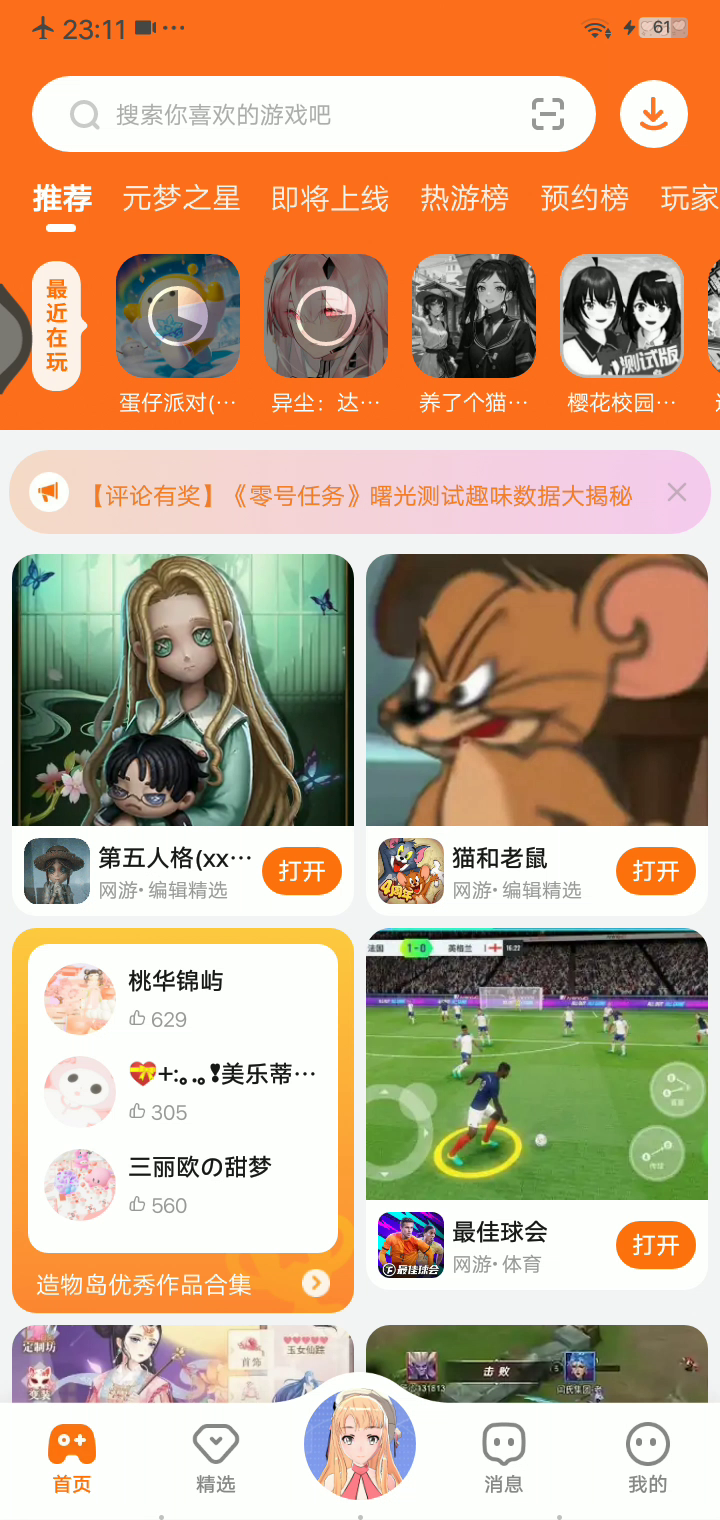Go to the 我的 profile tab
Viewport: 720px width, 1520px height.
647,1458
